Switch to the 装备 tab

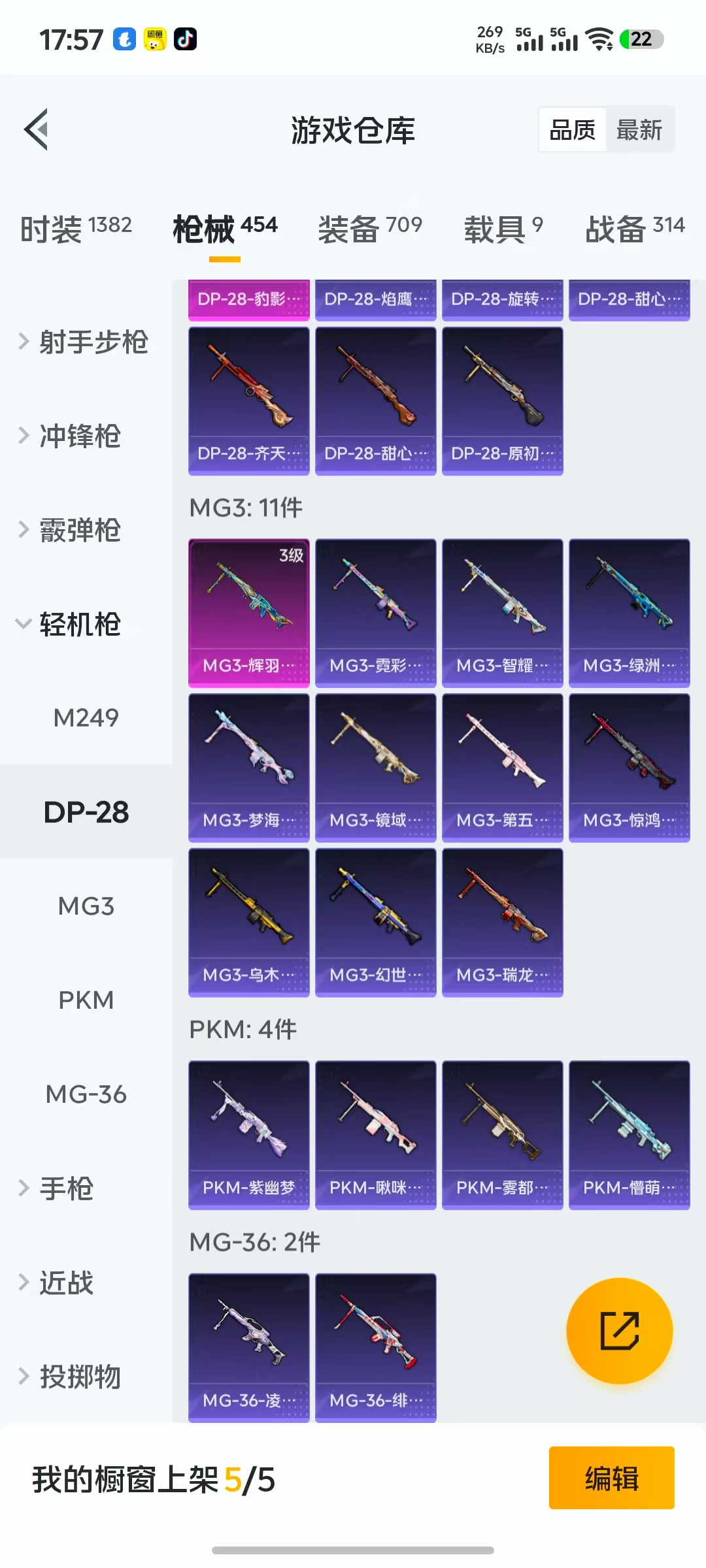(x=370, y=229)
